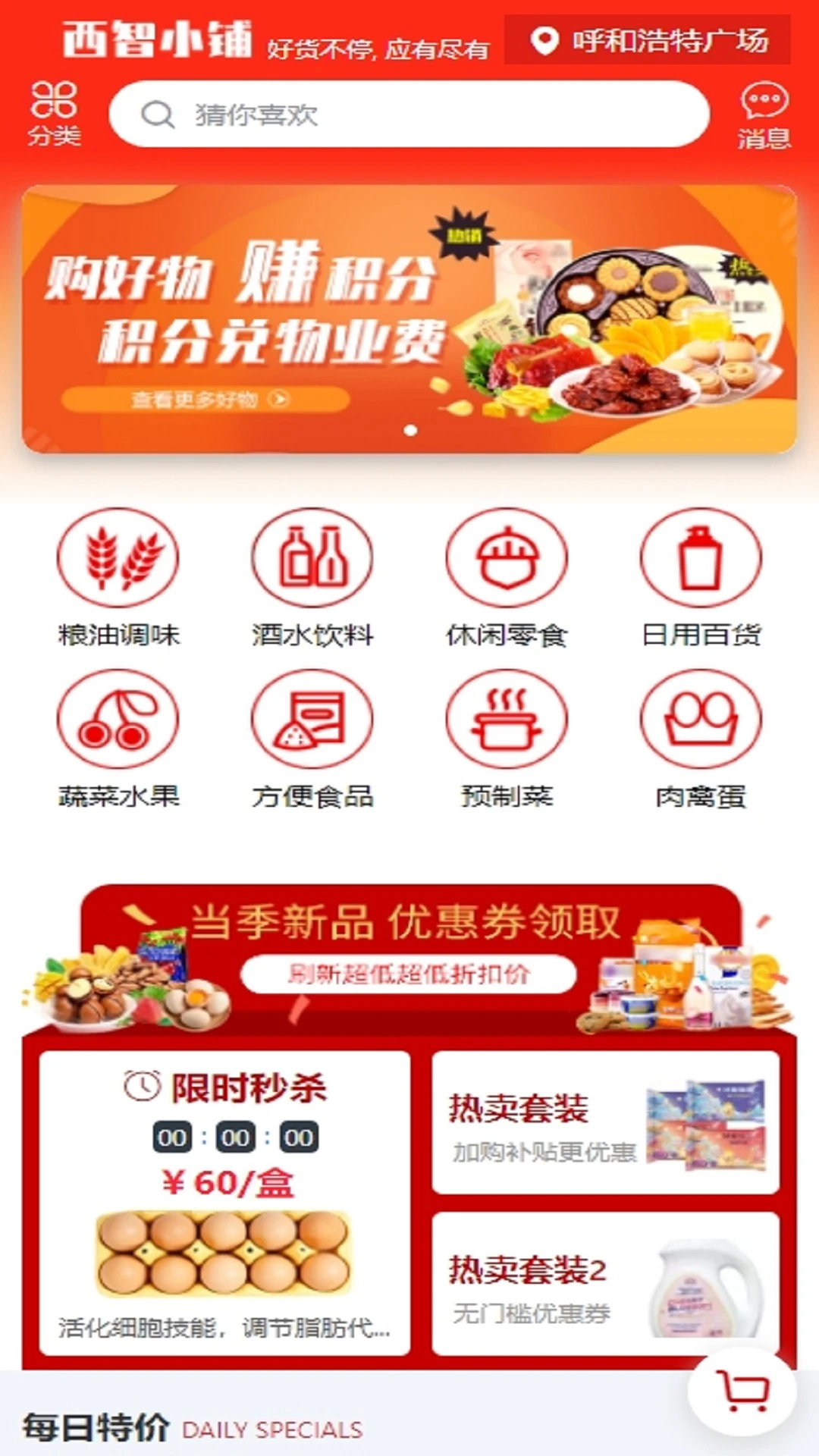
Task: Open 热卖套装2 无门槛优惠券 card
Action: point(605,1283)
